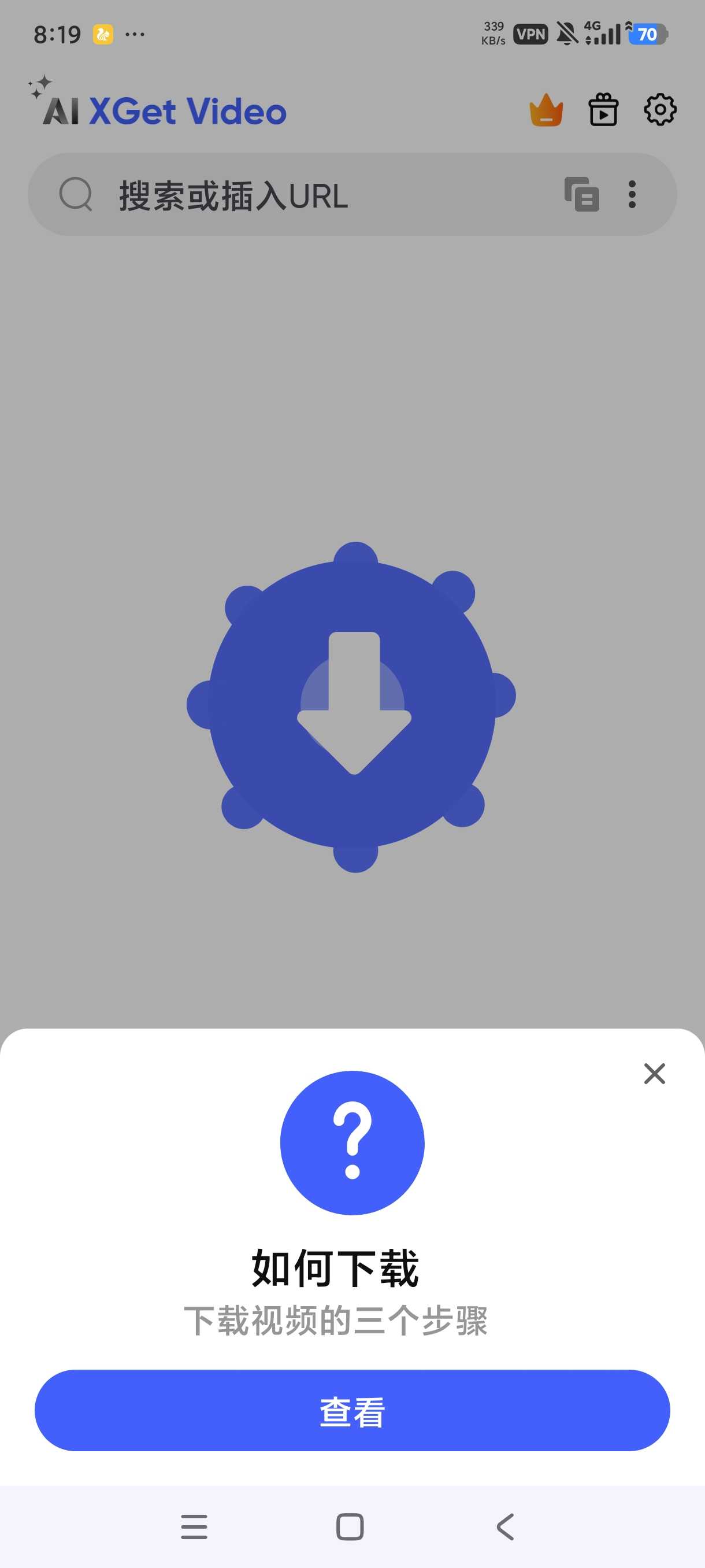Open the three-dot overflow menu

pos(632,194)
